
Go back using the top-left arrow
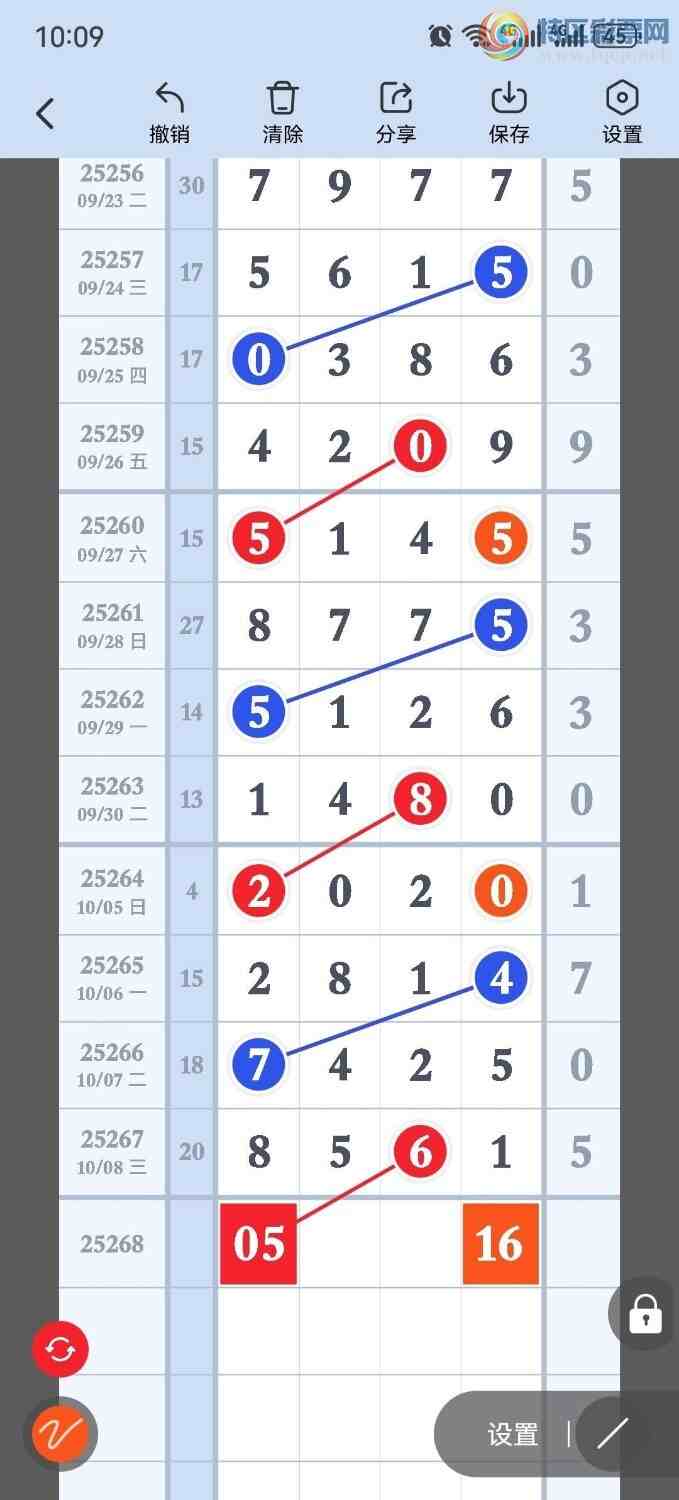click(x=45, y=113)
